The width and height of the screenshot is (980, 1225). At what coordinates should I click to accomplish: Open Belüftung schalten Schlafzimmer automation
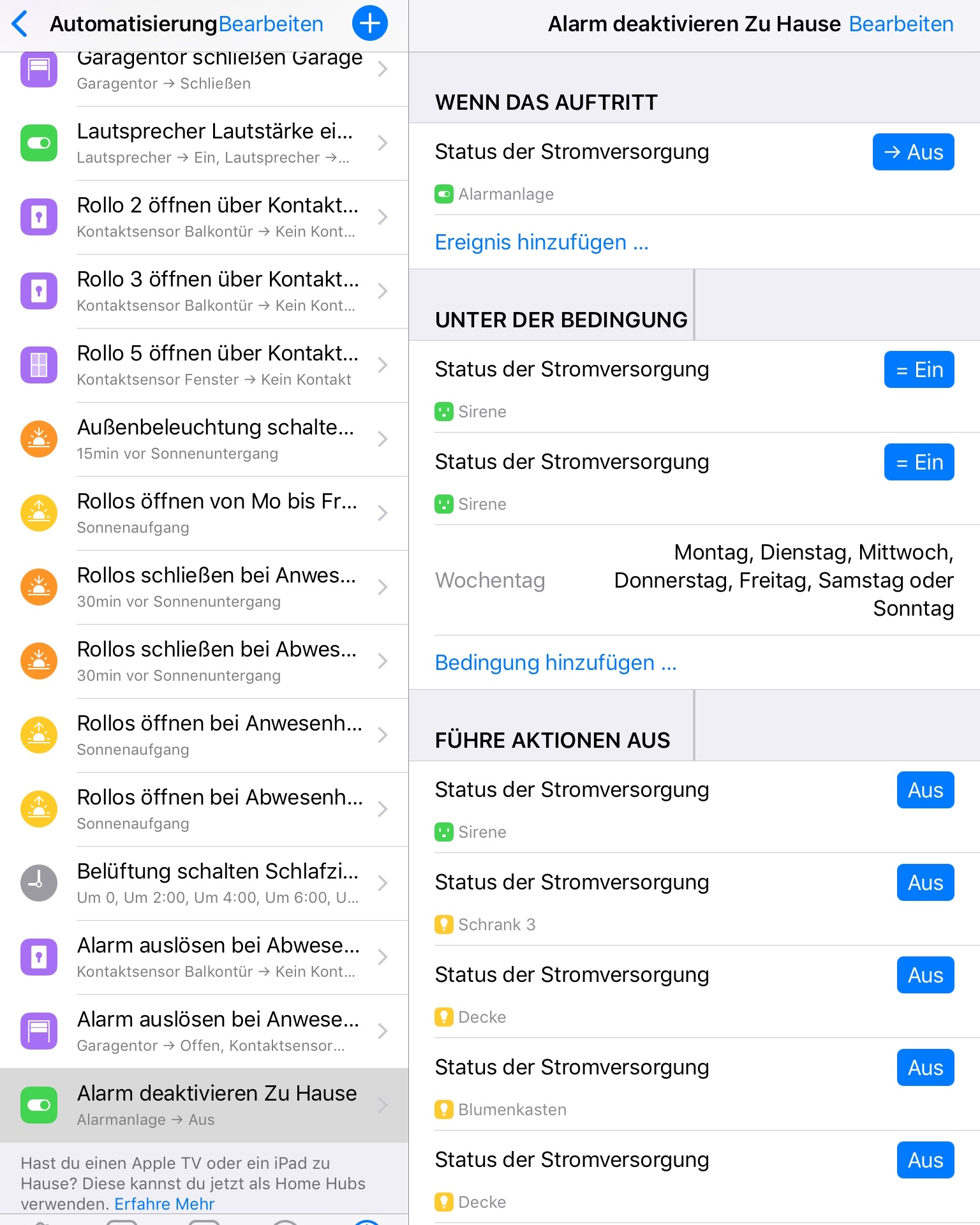click(217, 883)
